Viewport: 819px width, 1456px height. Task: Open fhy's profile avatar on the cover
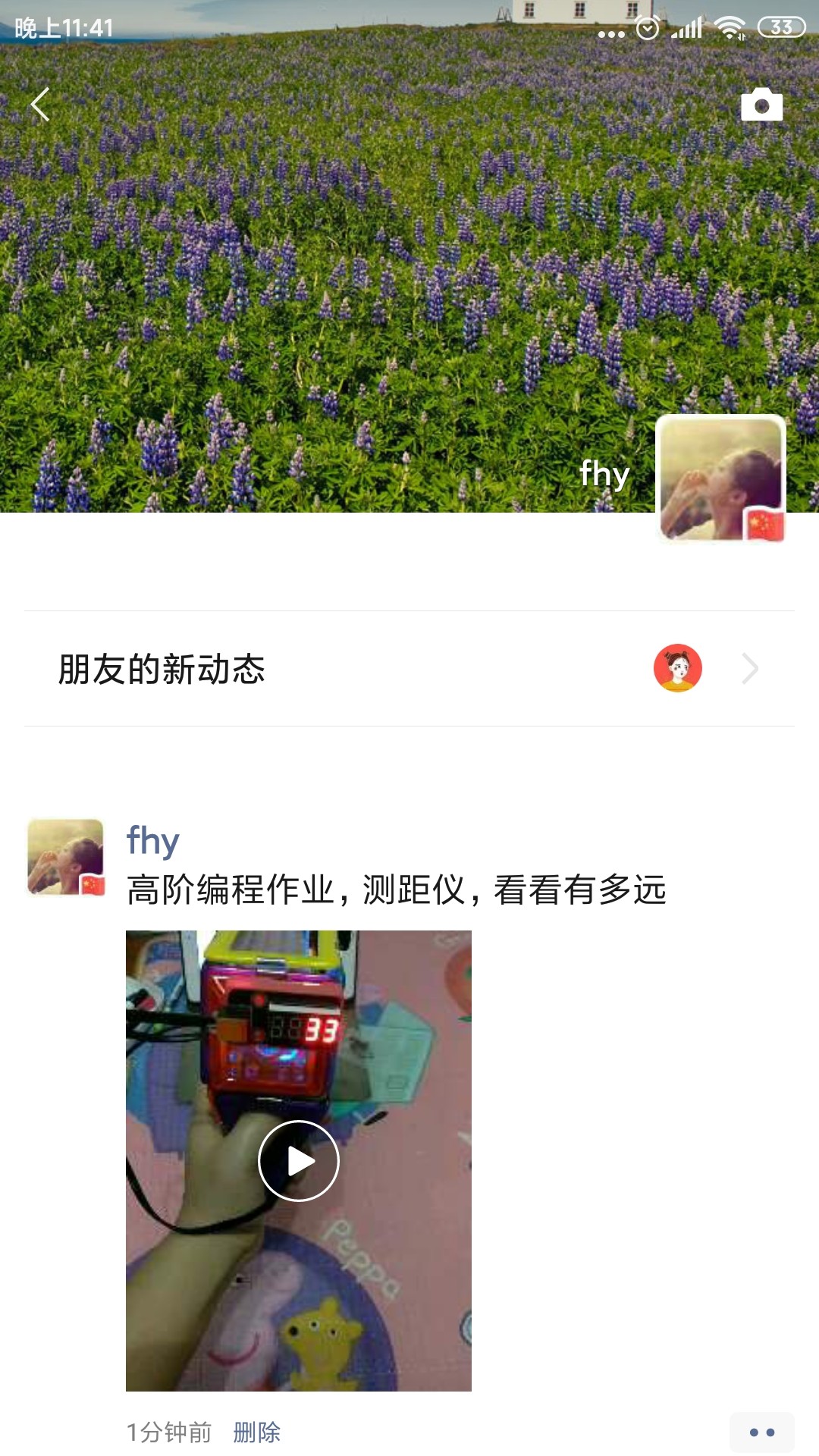720,479
